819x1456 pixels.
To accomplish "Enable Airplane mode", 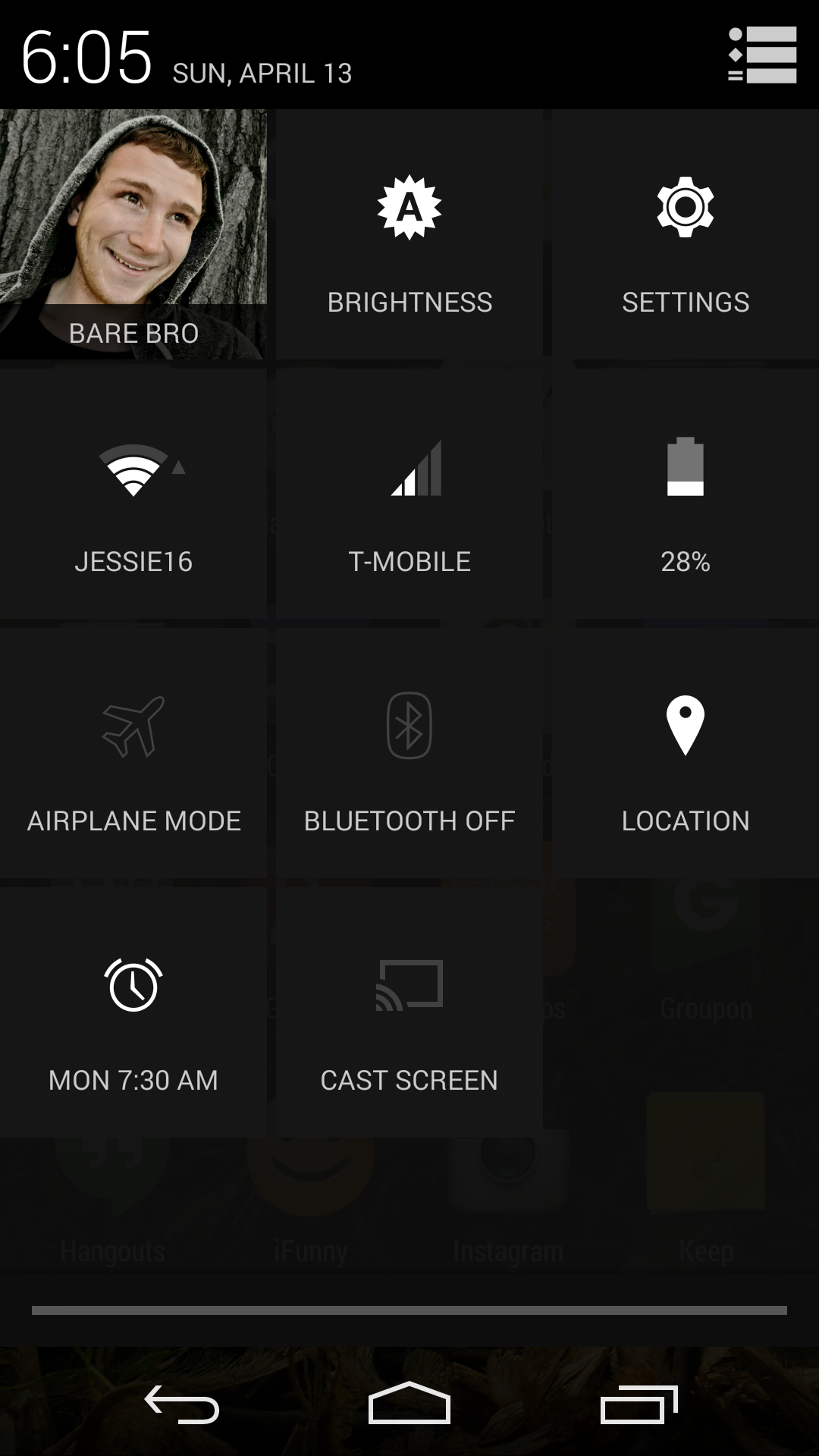I will pyautogui.click(x=133, y=754).
